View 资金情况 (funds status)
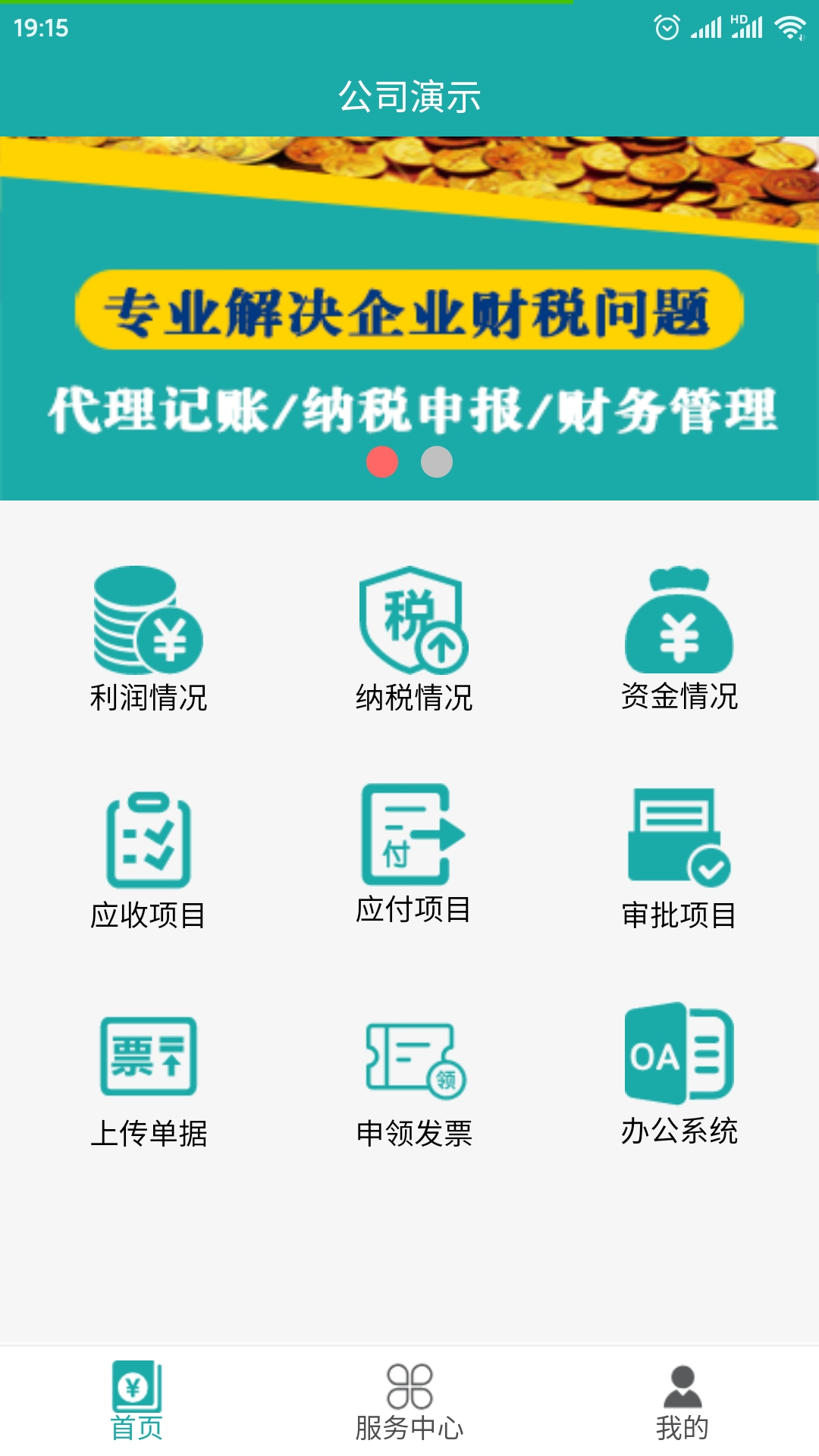Viewport: 819px width, 1456px height. (679, 639)
